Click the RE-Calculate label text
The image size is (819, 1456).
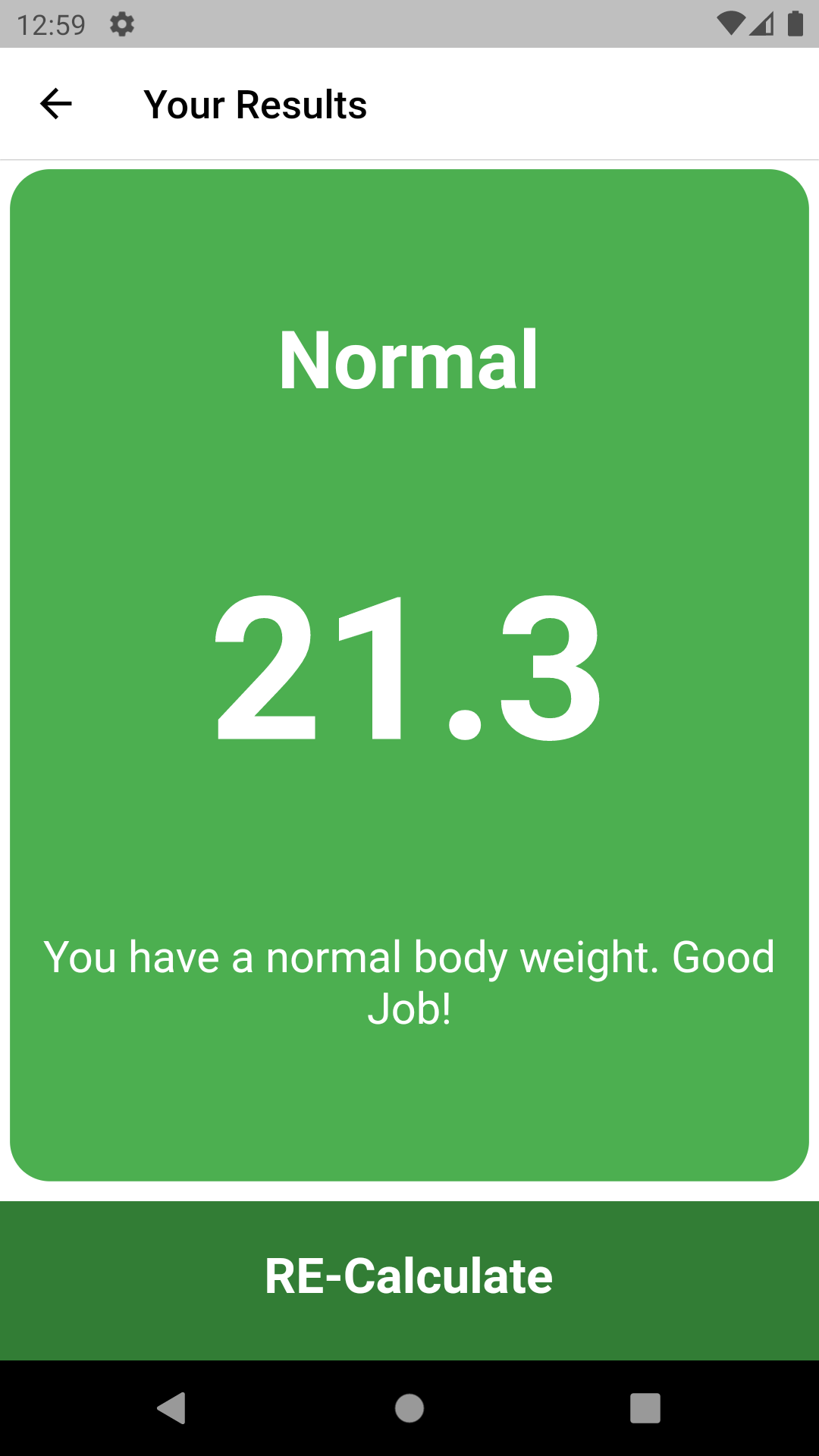(407, 1274)
